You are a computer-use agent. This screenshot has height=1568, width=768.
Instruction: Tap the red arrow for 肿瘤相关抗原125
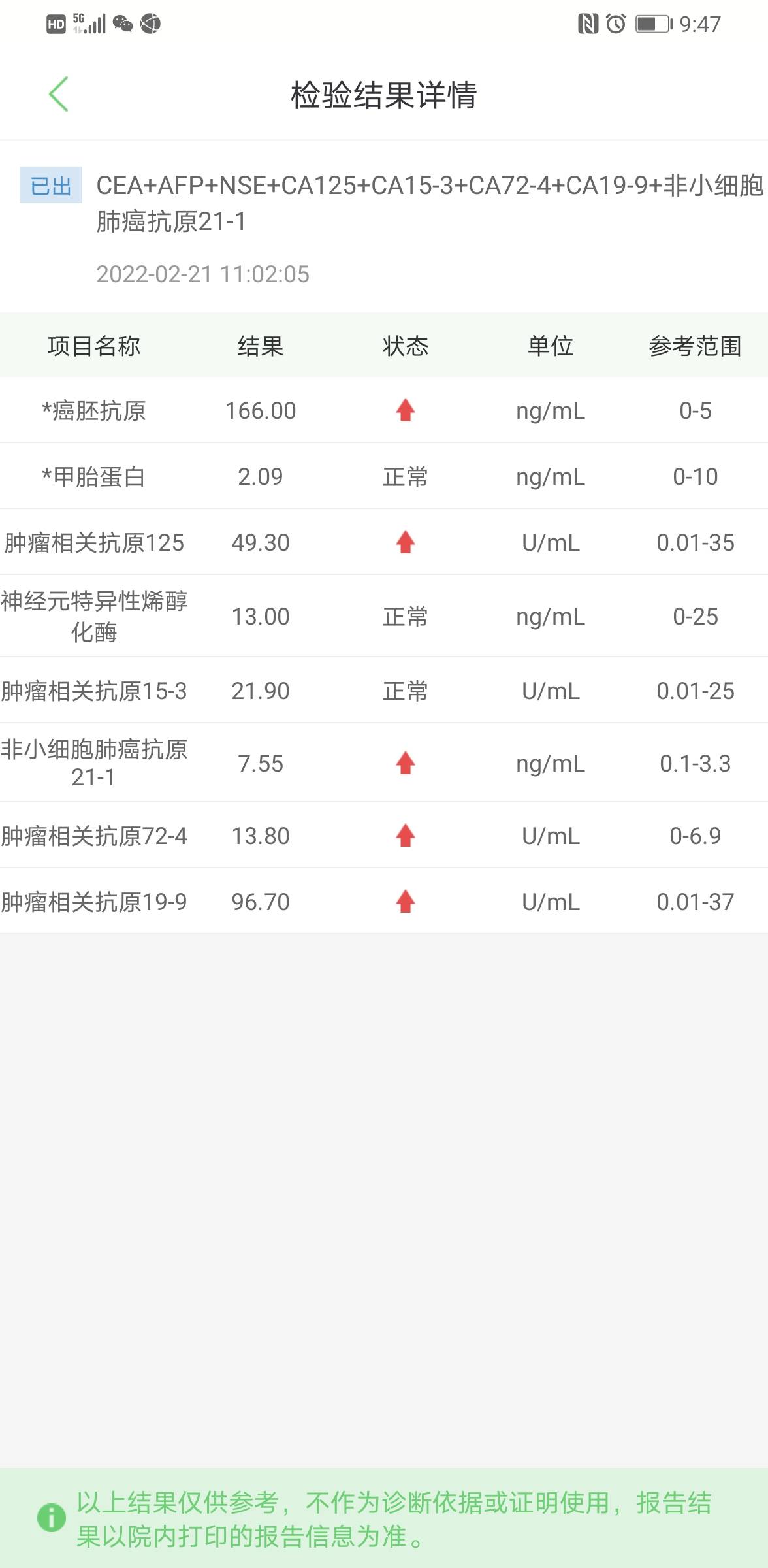[405, 542]
